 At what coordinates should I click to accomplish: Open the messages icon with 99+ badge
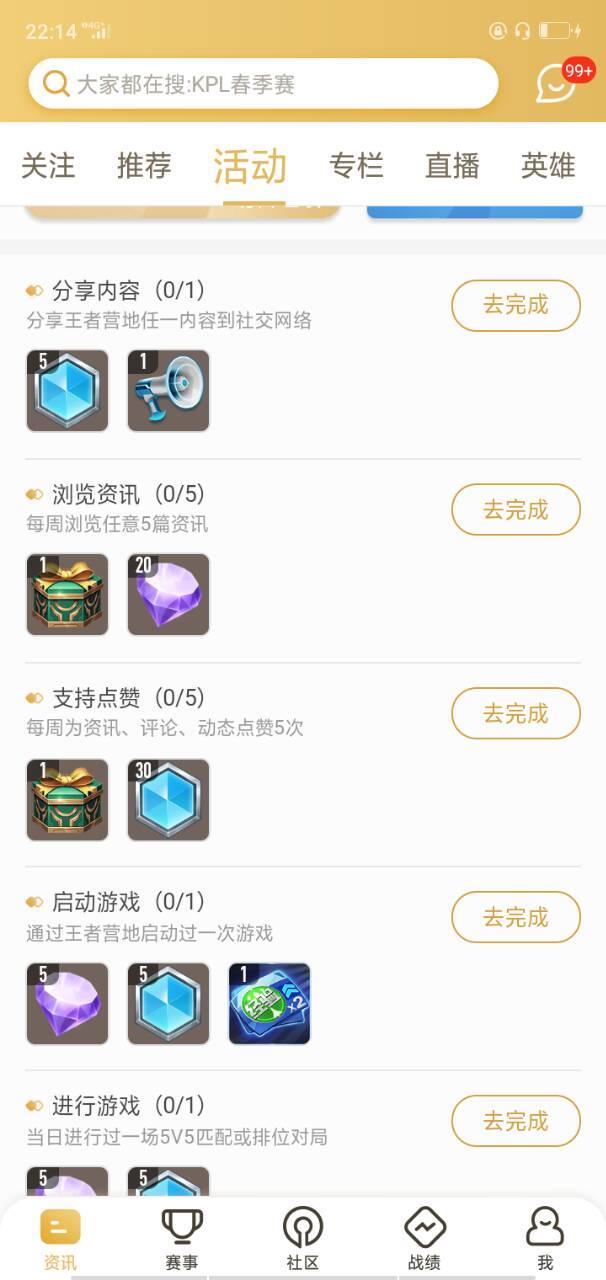[556, 83]
